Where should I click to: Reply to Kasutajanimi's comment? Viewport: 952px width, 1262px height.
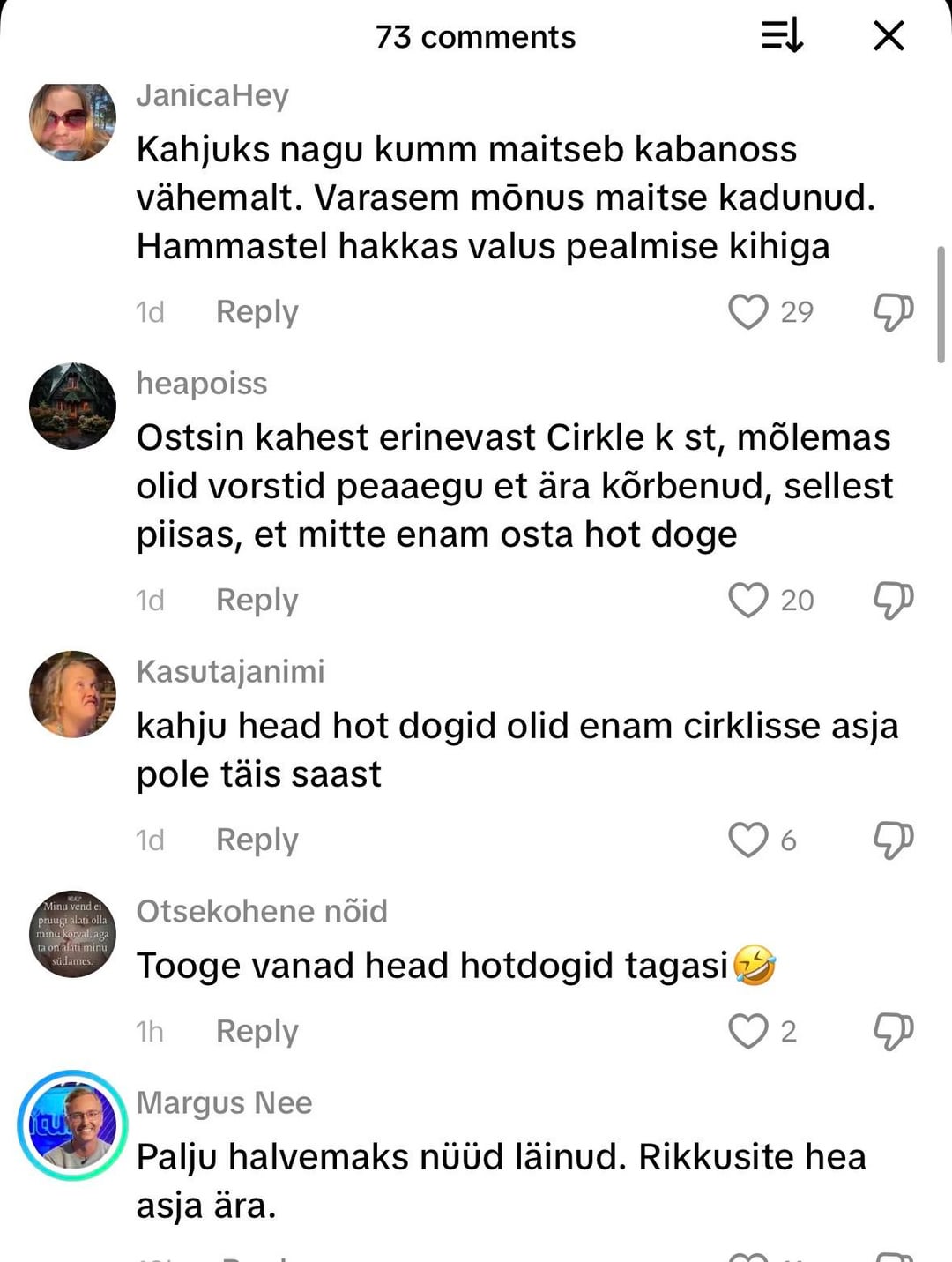[257, 840]
